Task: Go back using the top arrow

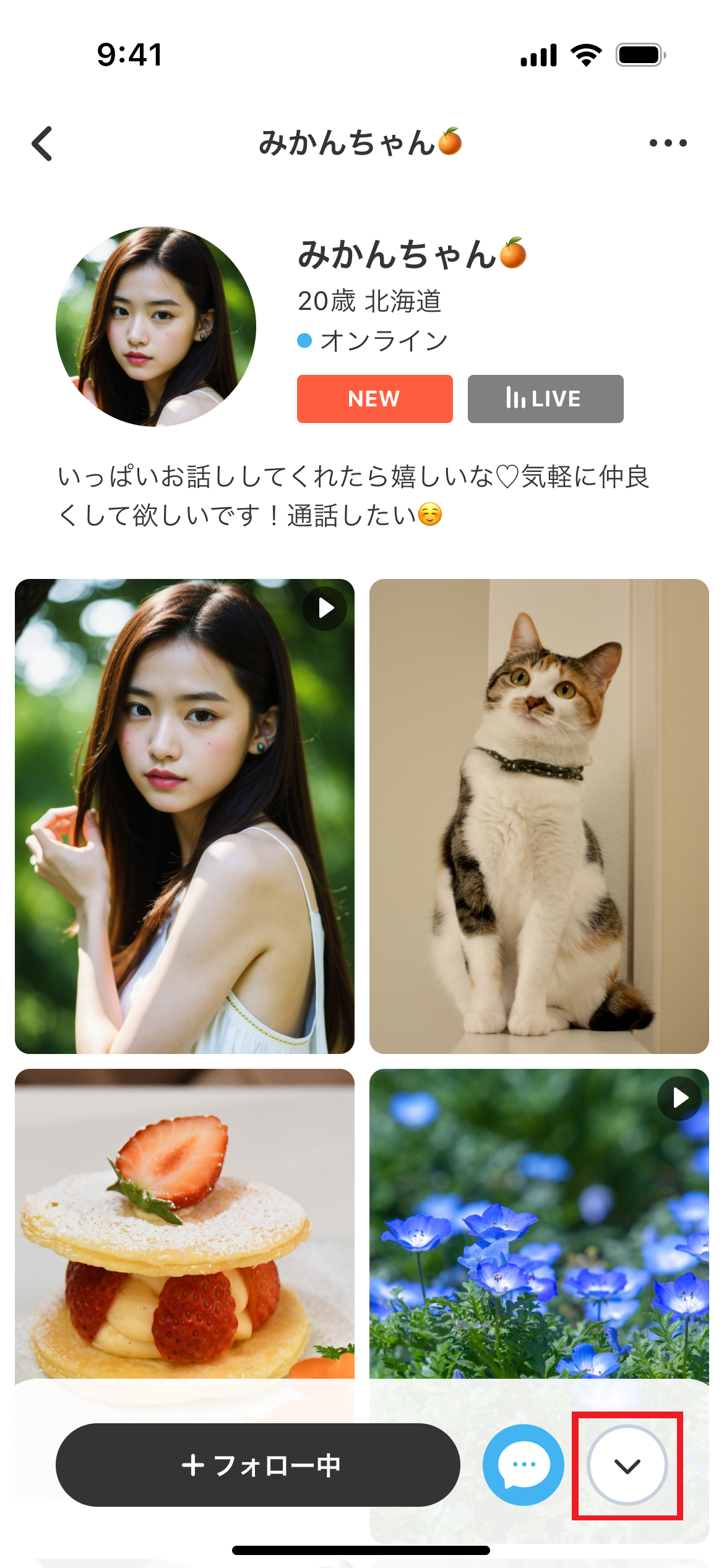Action: pyautogui.click(x=42, y=144)
